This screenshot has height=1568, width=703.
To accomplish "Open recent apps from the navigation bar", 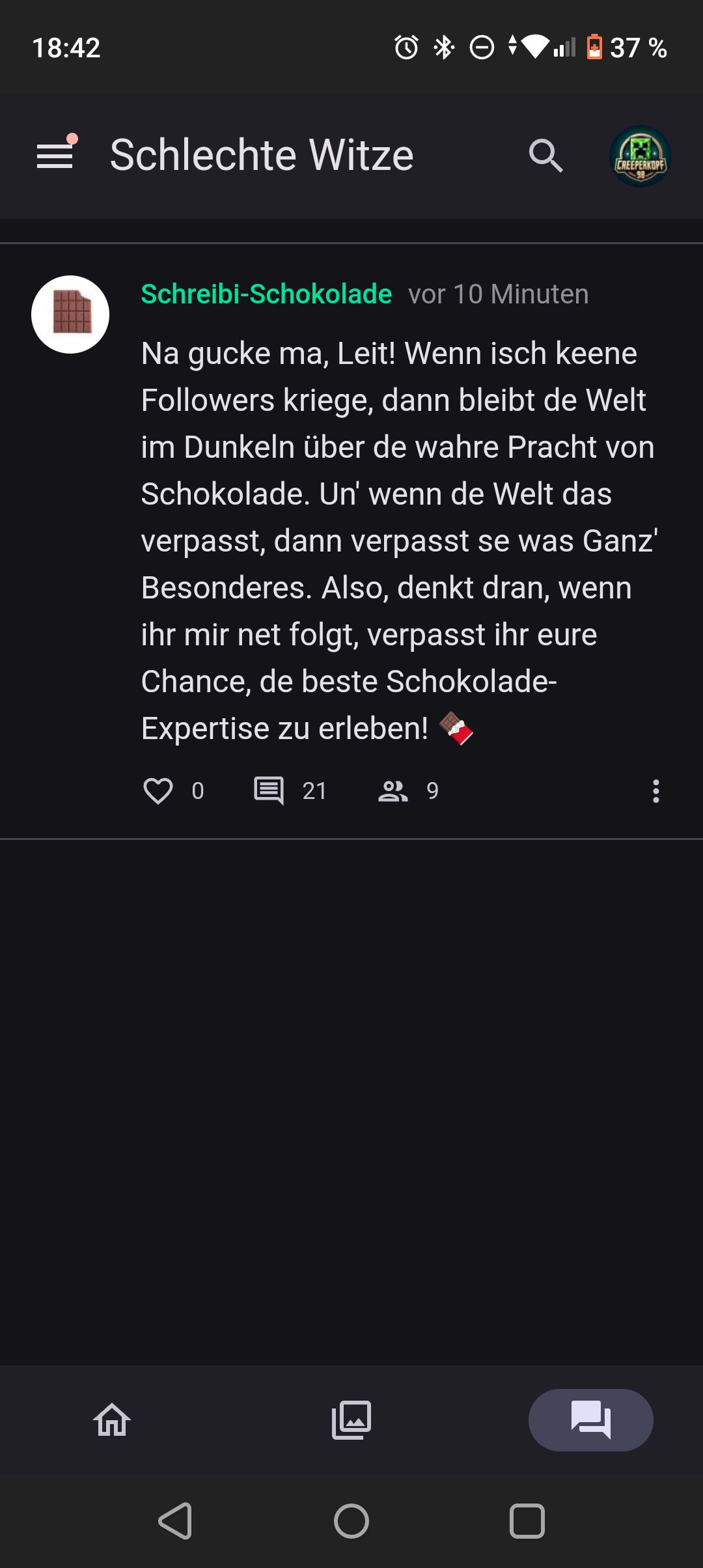I will coord(527,1521).
